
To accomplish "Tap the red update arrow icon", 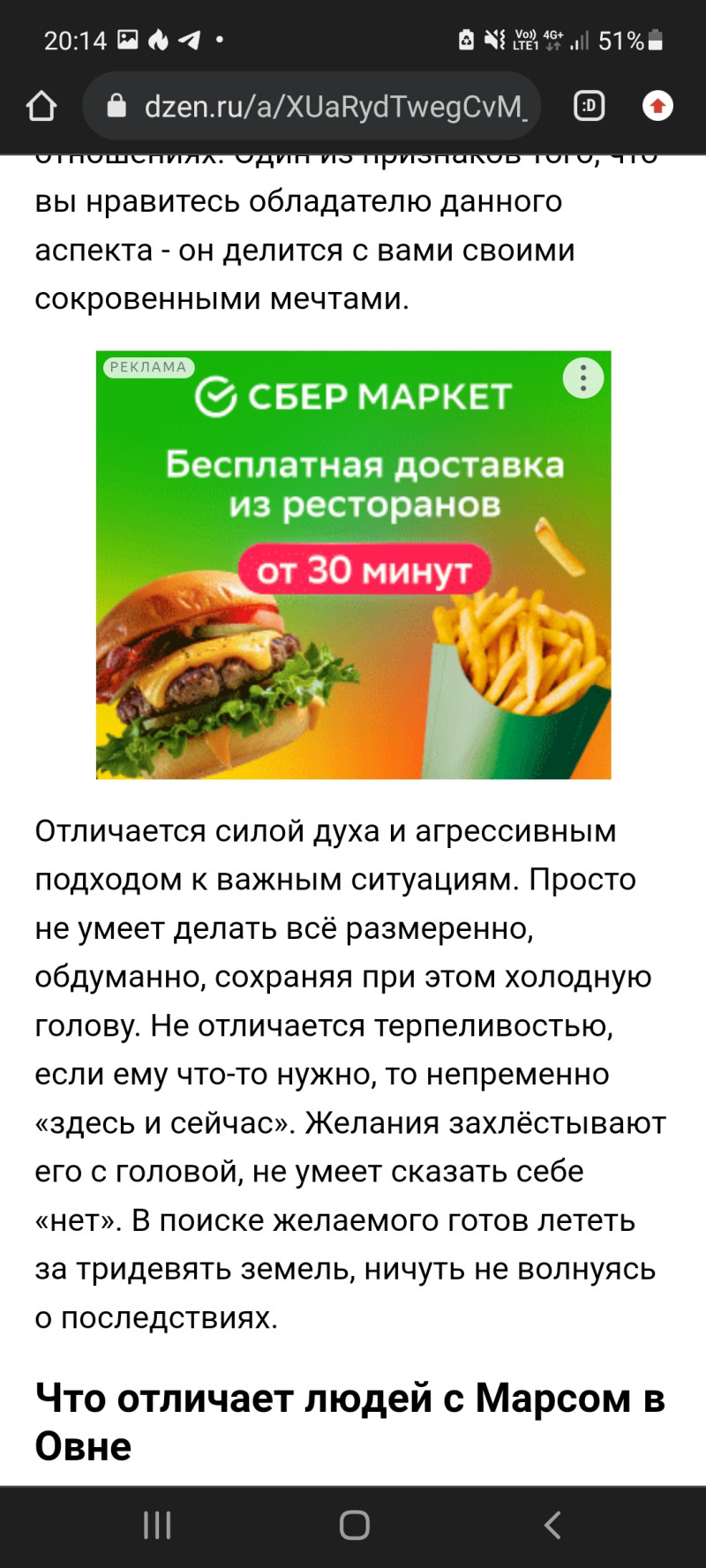I will [657, 106].
